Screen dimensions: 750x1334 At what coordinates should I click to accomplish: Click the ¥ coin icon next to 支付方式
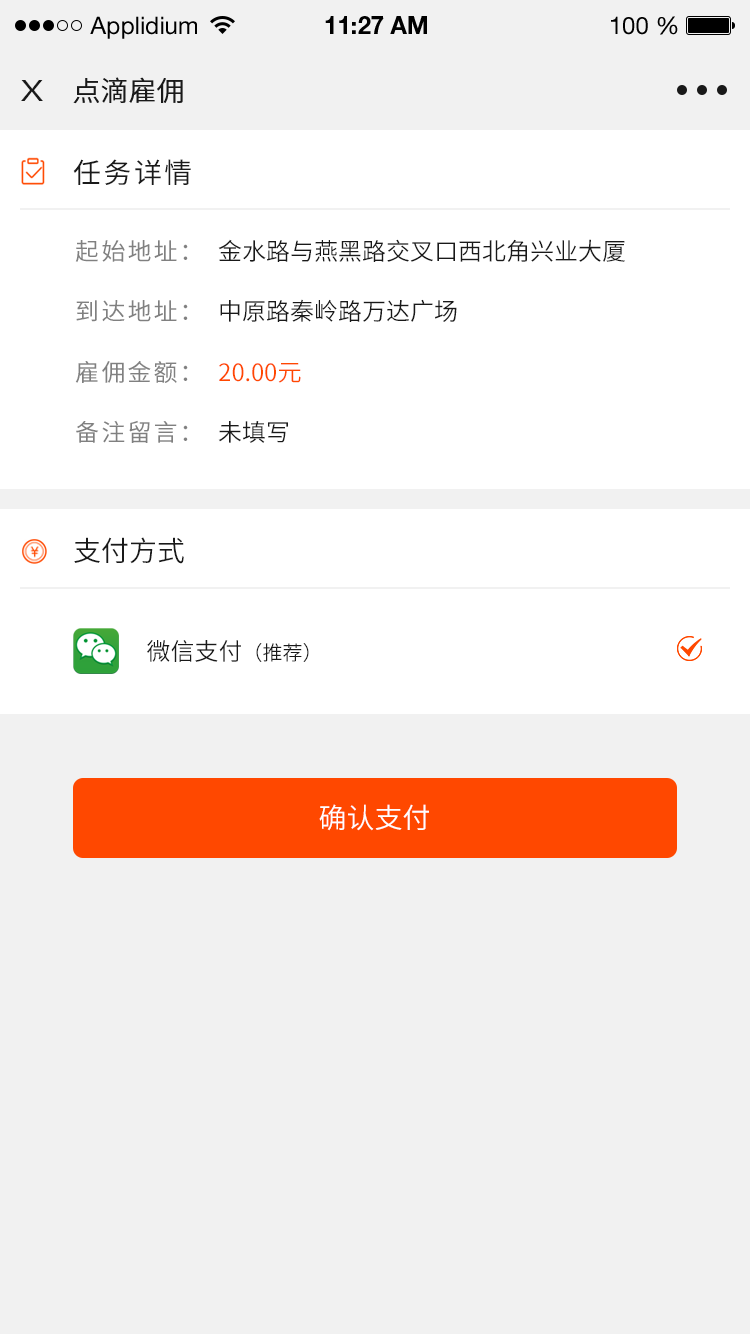[33, 551]
